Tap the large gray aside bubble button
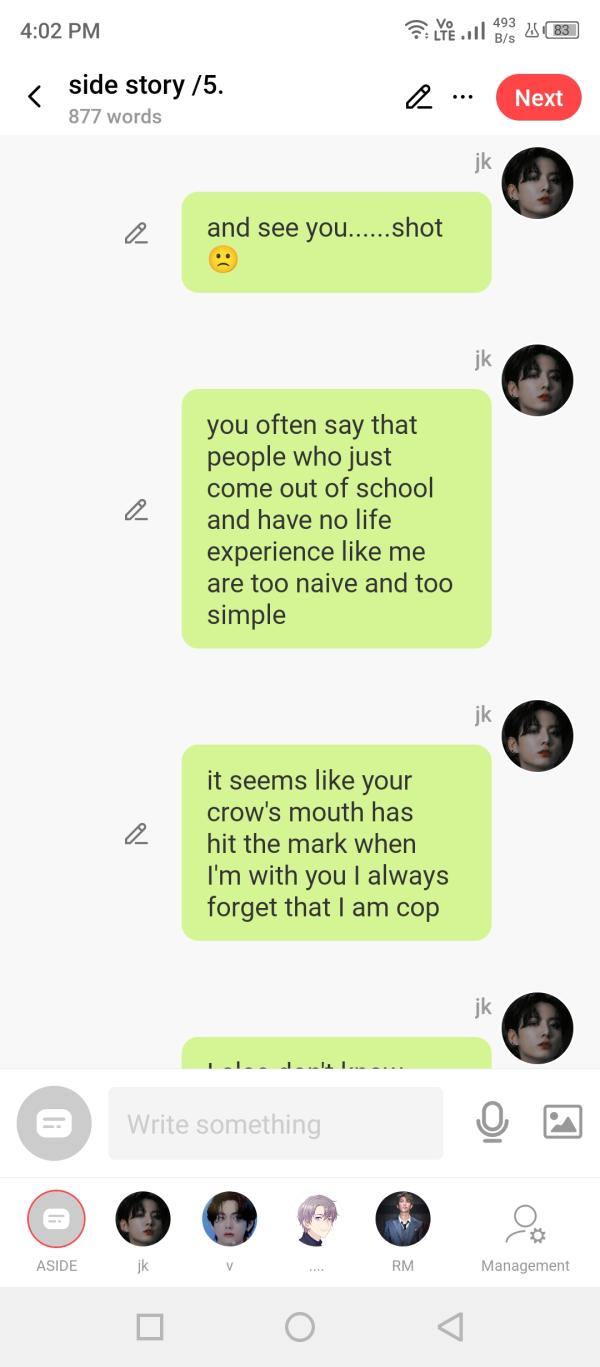 (x=54, y=1123)
